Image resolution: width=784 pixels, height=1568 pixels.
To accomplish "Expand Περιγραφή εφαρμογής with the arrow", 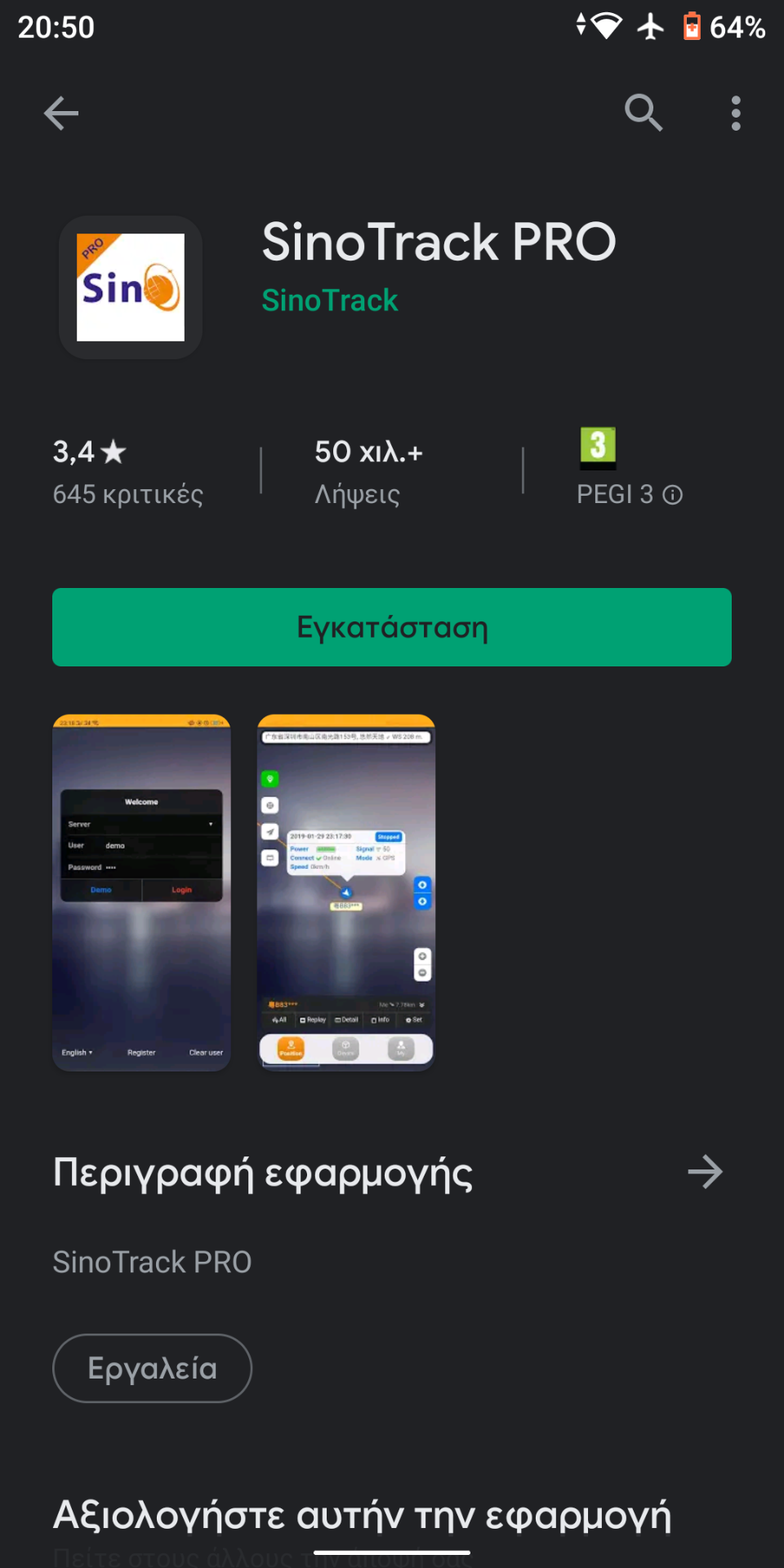I will 705,1172.
